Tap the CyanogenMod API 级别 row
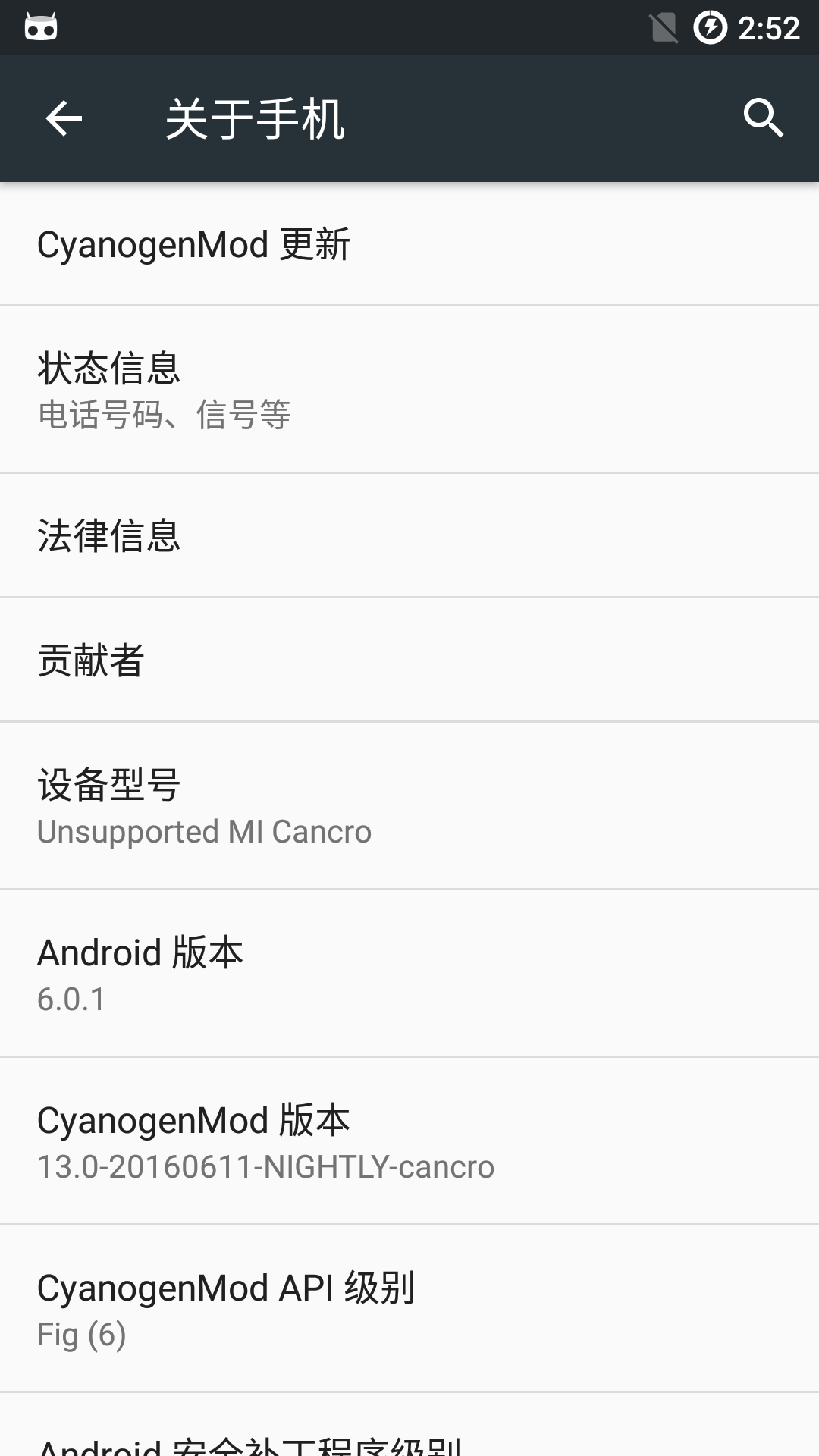819x1456 pixels. (409, 1309)
